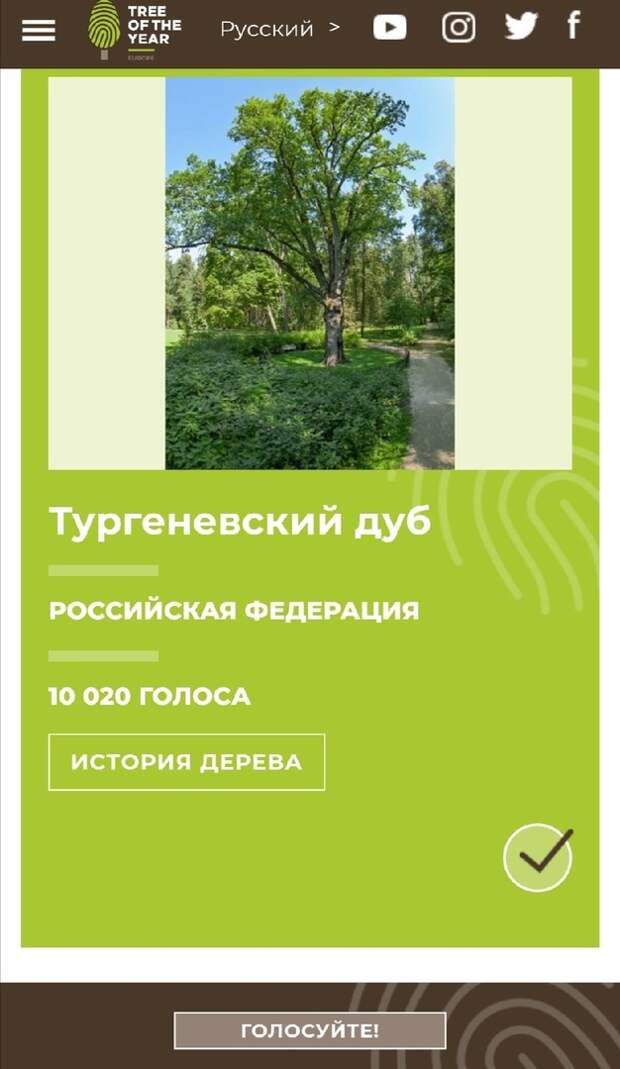
Task: Open the Twitter profile icon
Action: (x=521, y=27)
